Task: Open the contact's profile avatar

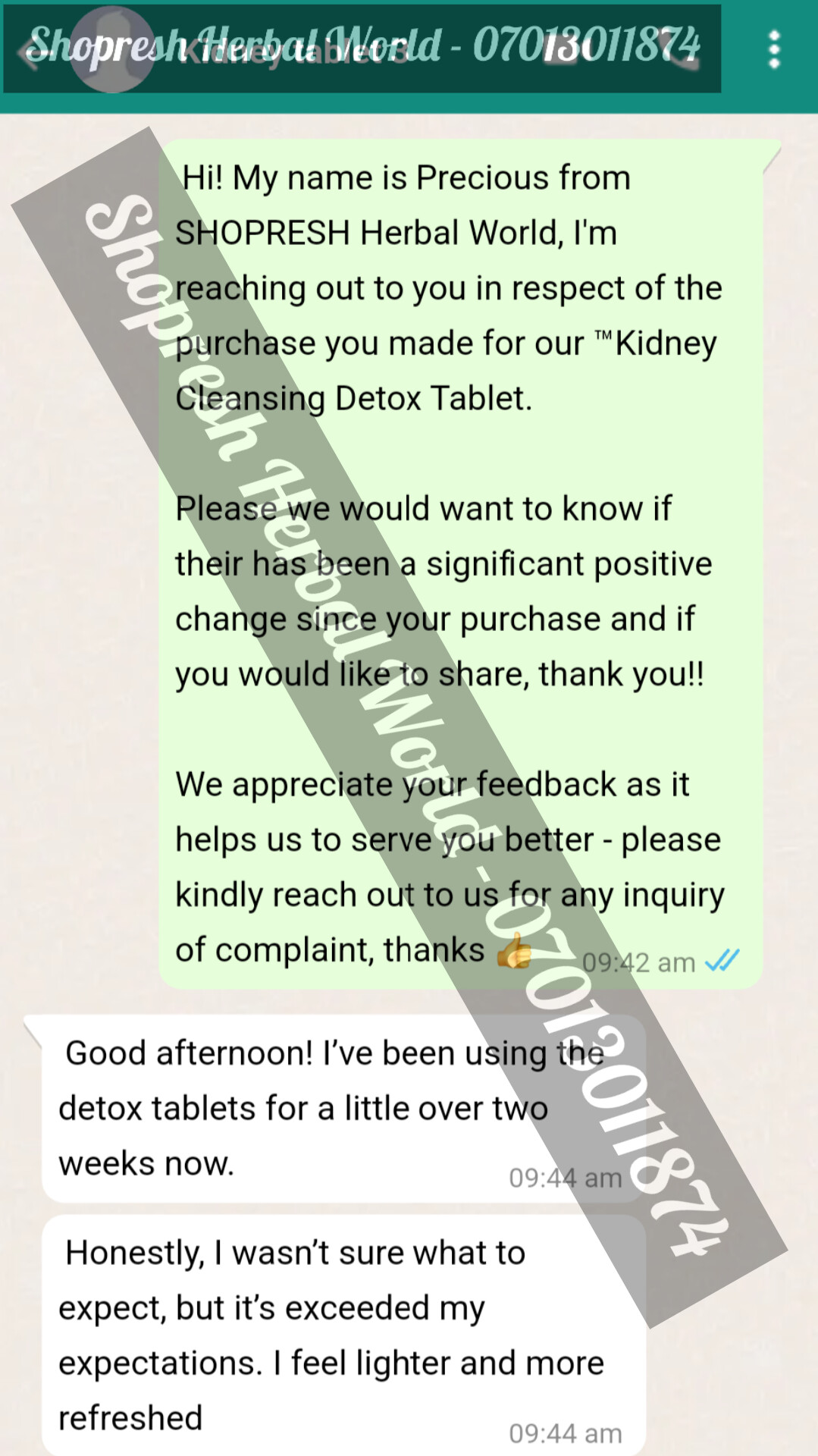Action: tap(112, 52)
